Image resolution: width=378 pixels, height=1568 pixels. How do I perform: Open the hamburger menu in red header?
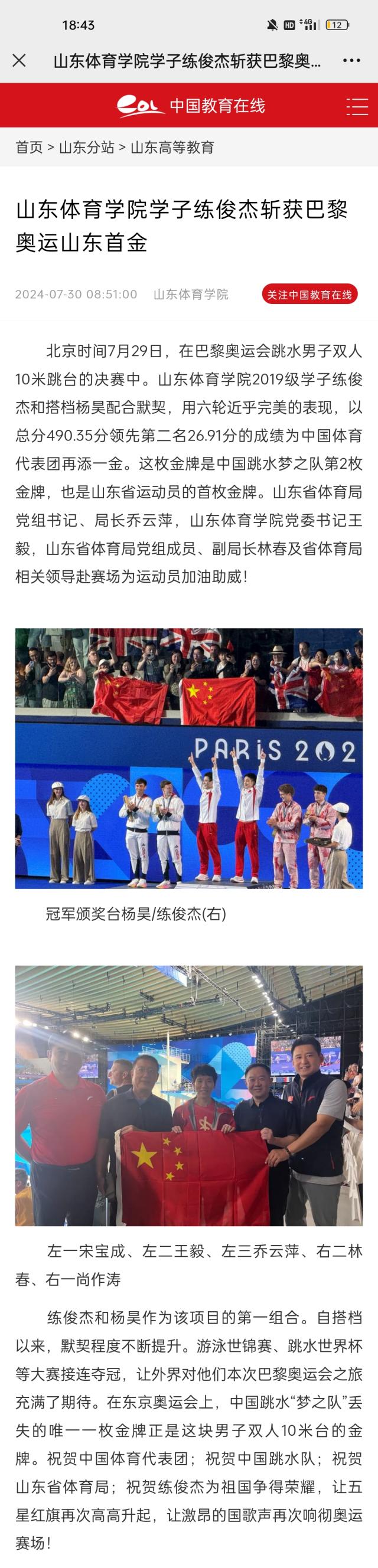point(357,106)
